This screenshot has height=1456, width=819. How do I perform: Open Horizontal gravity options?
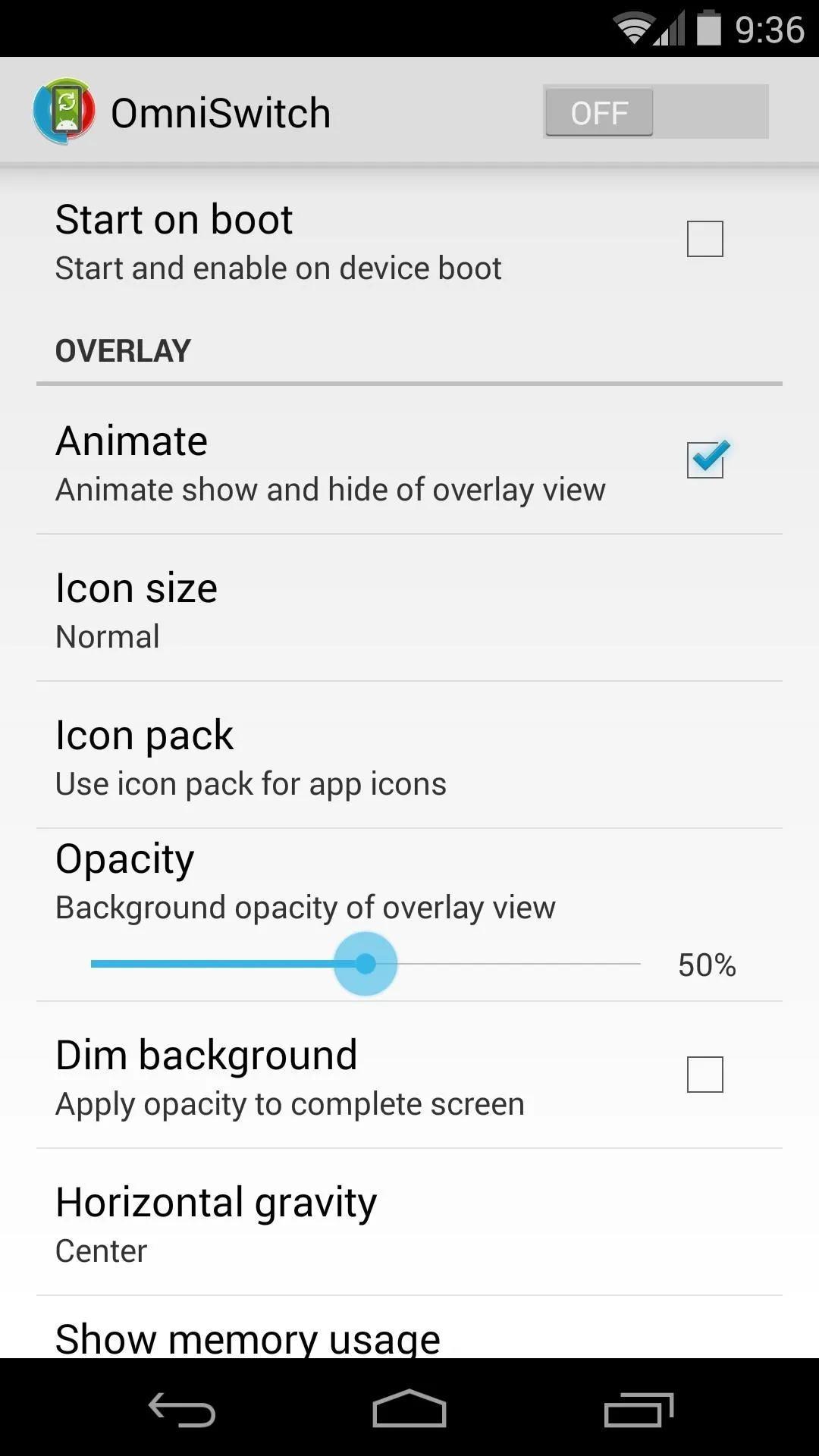(409, 1222)
